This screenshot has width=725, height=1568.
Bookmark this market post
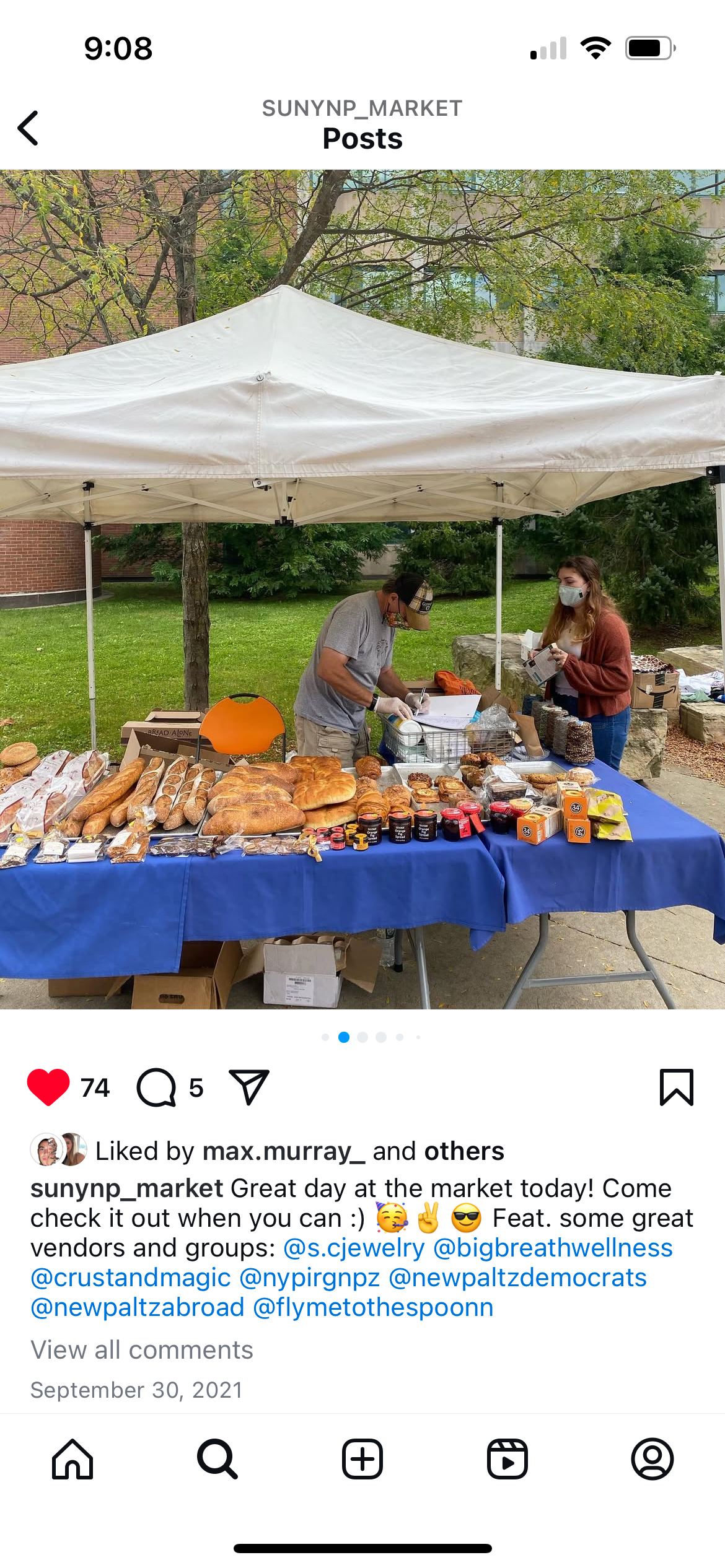(x=676, y=1087)
